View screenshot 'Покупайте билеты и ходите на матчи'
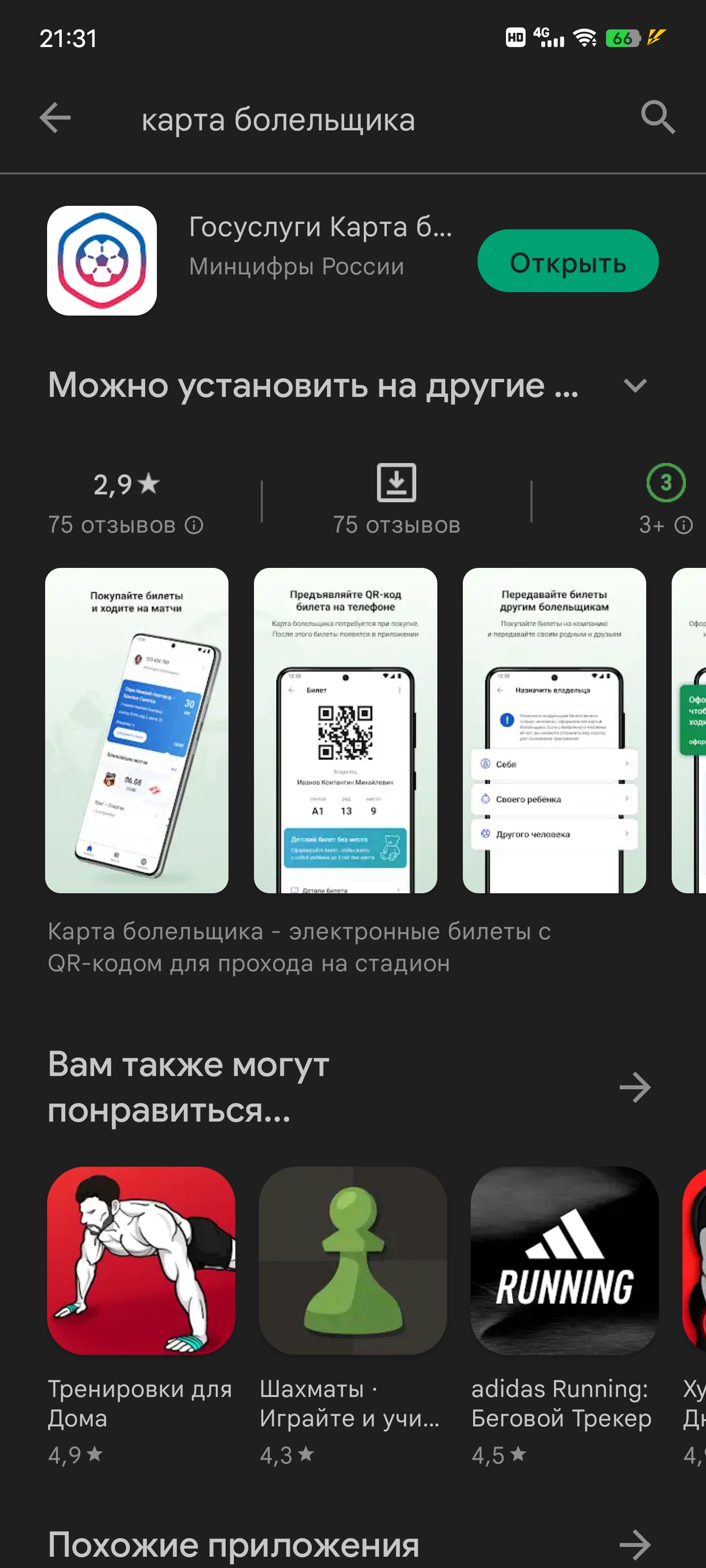 (136, 730)
